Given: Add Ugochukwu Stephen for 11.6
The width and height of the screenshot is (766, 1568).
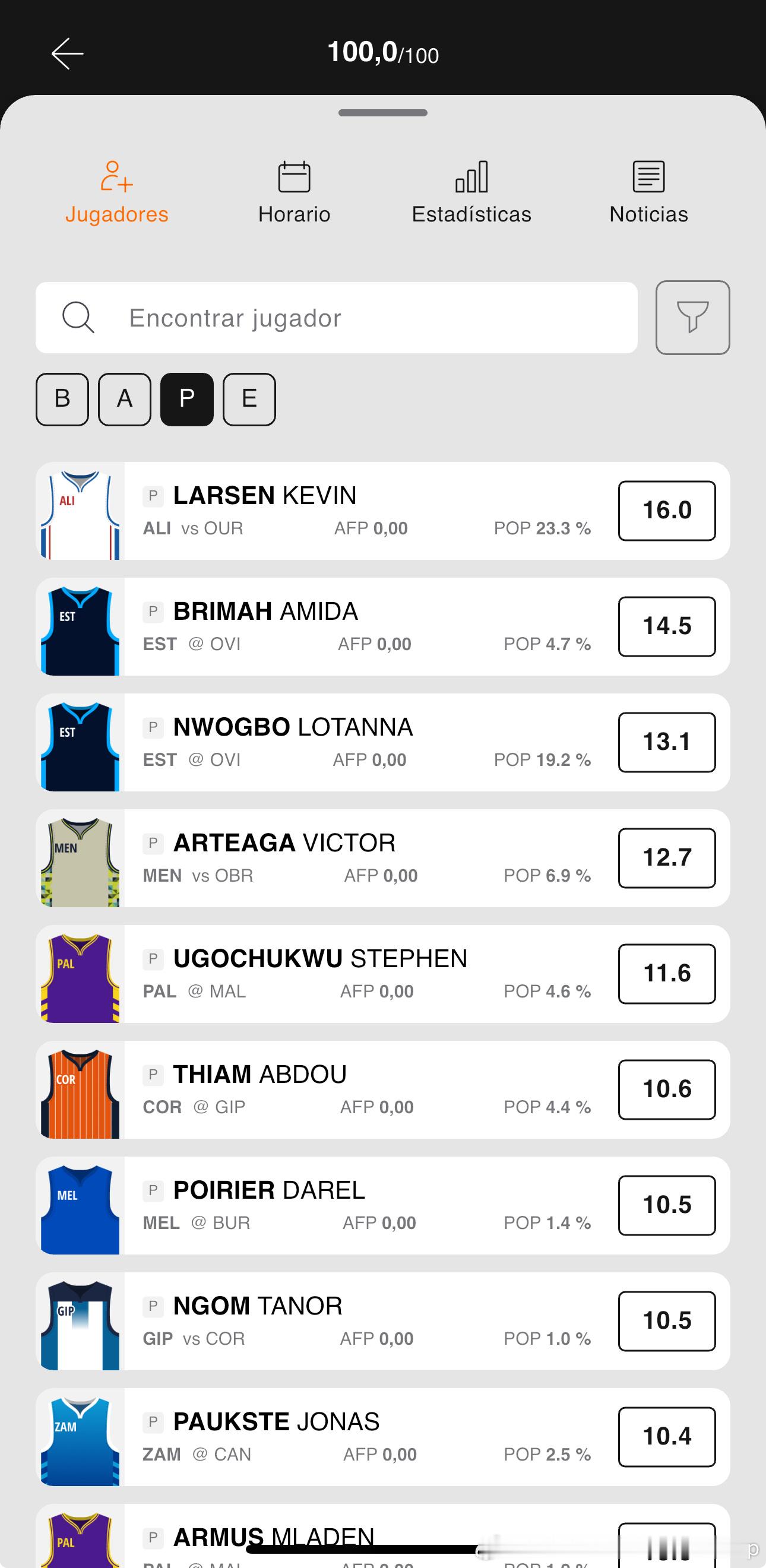Looking at the screenshot, I should pyautogui.click(x=667, y=973).
